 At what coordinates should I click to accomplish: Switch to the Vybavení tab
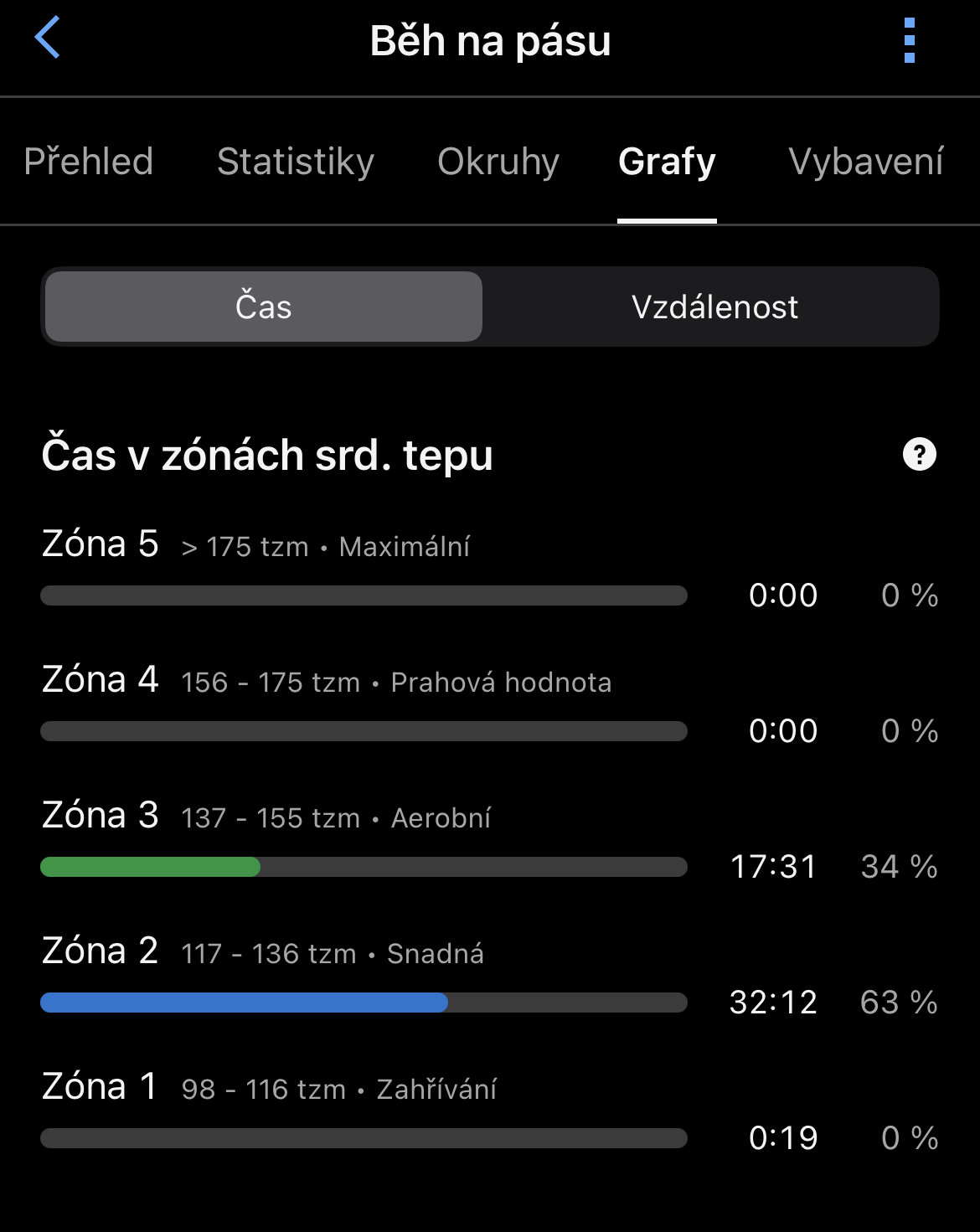[866, 162]
